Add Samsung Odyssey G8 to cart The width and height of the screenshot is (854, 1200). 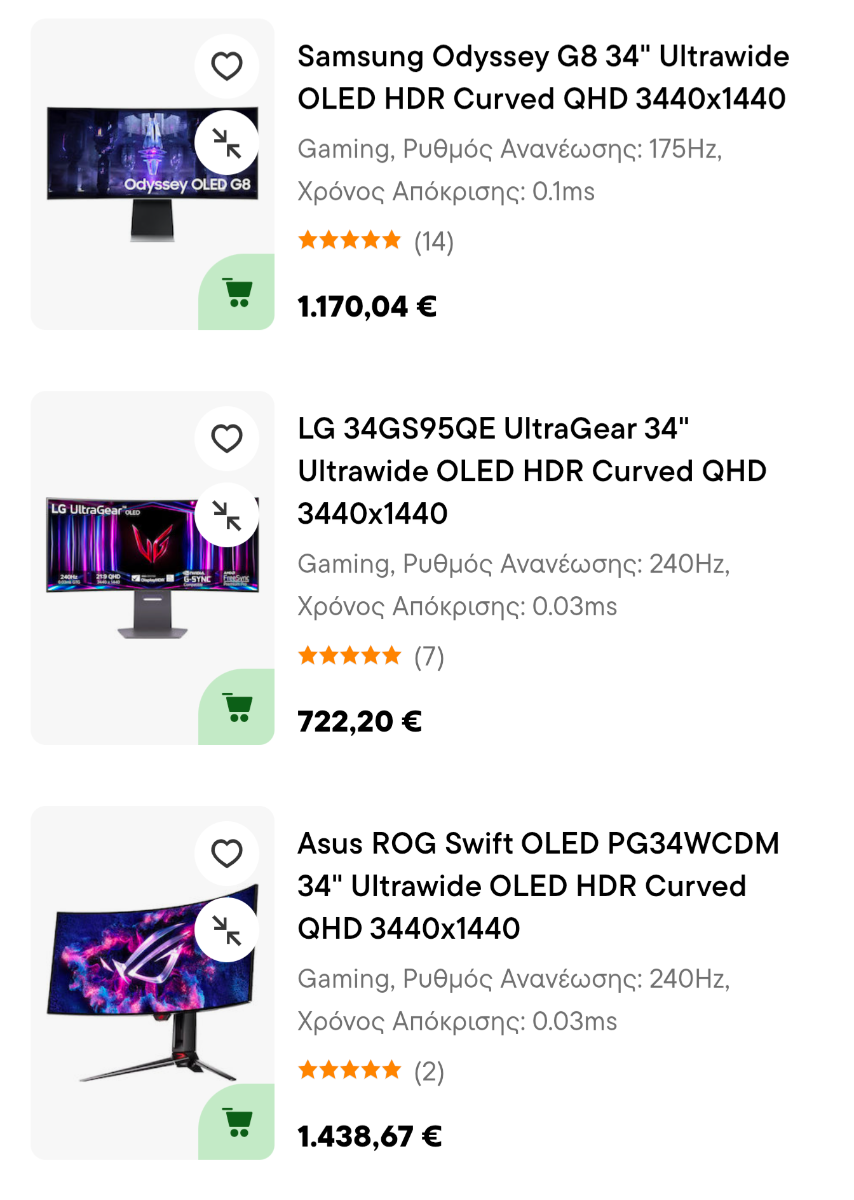pyautogui.click(x=237, y=293)
